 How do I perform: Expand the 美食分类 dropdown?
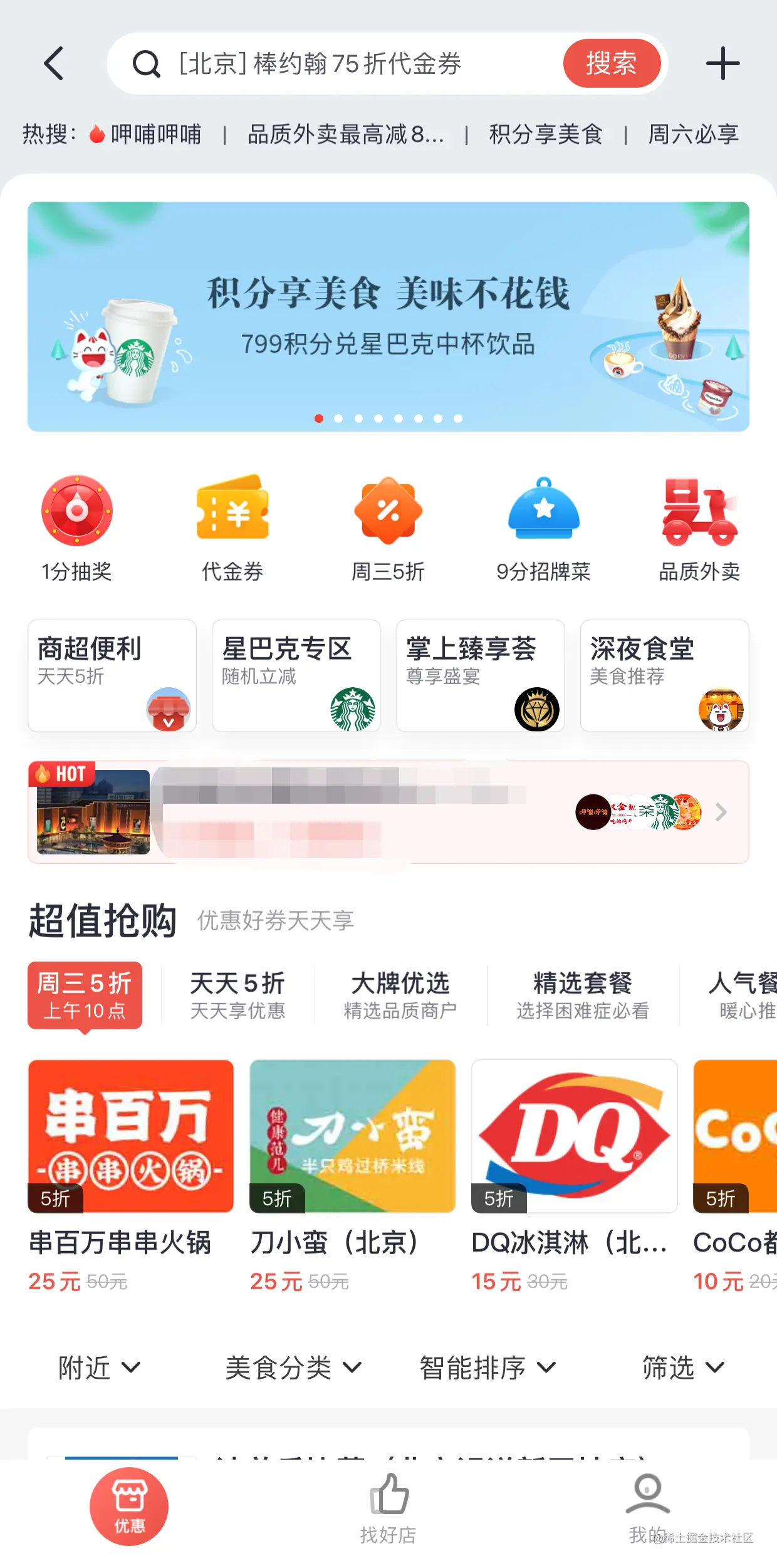pos(293,1367)
